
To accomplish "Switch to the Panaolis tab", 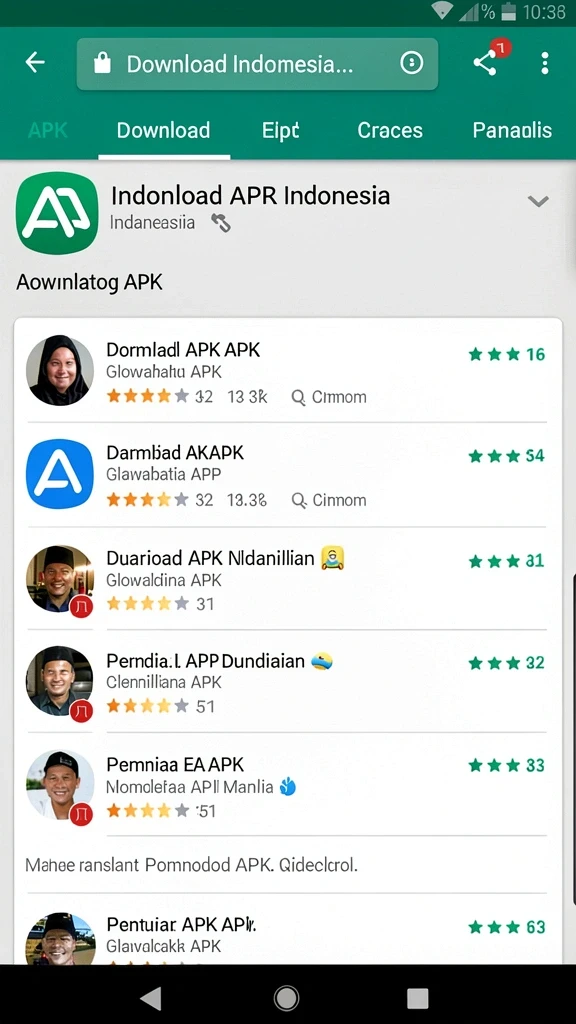I will pos(512,130).
